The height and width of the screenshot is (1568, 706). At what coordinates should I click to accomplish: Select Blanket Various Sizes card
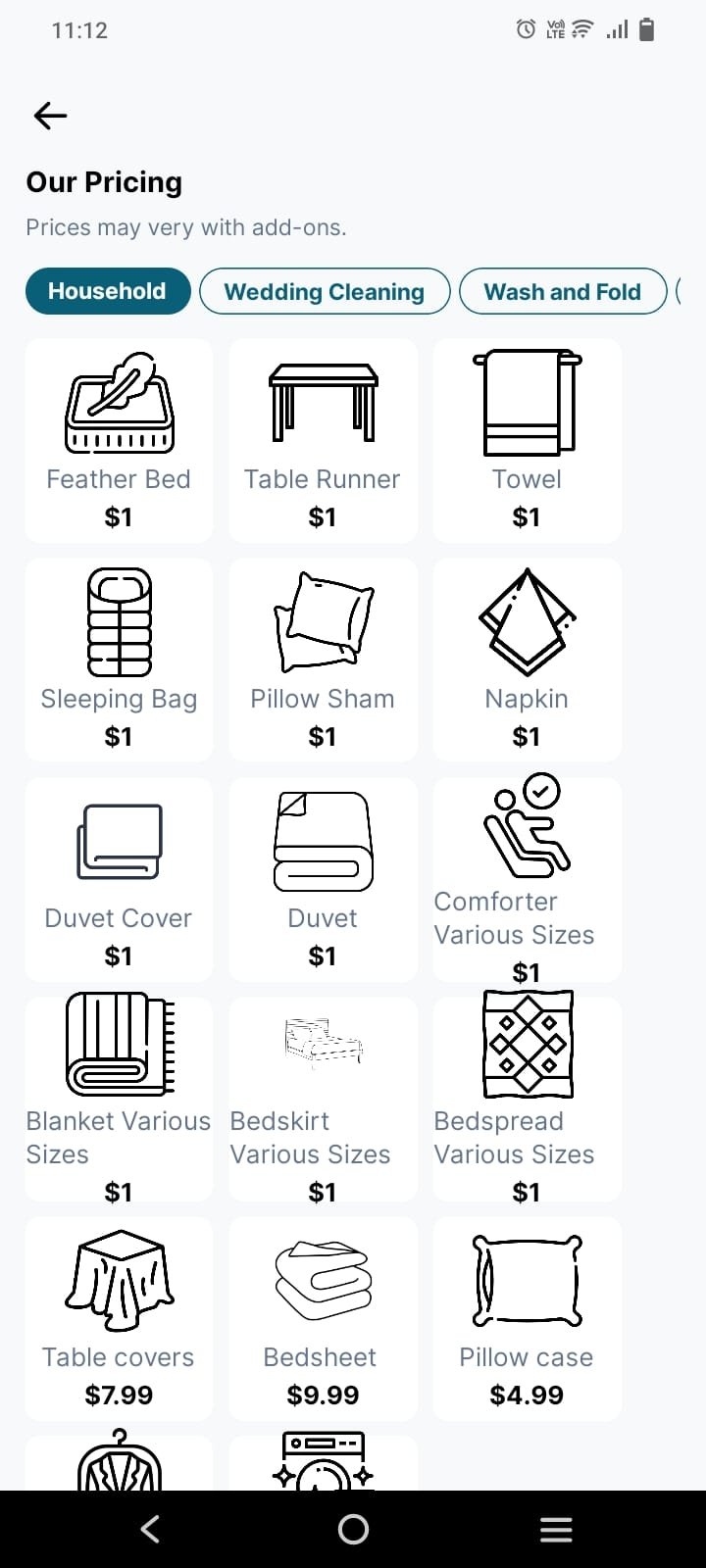(x=119, y=1099)
